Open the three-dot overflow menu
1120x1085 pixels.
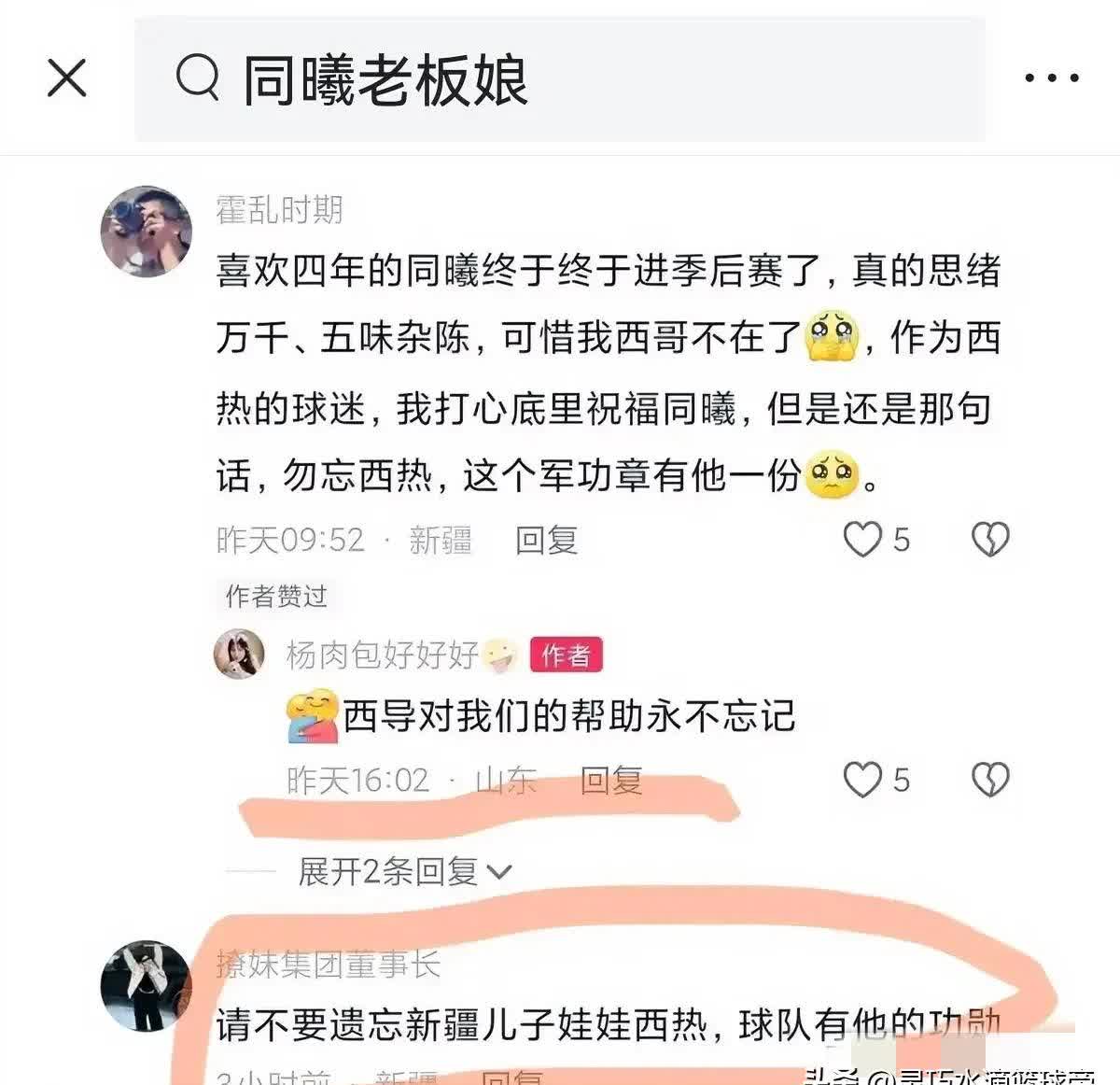coord(1052,78)
